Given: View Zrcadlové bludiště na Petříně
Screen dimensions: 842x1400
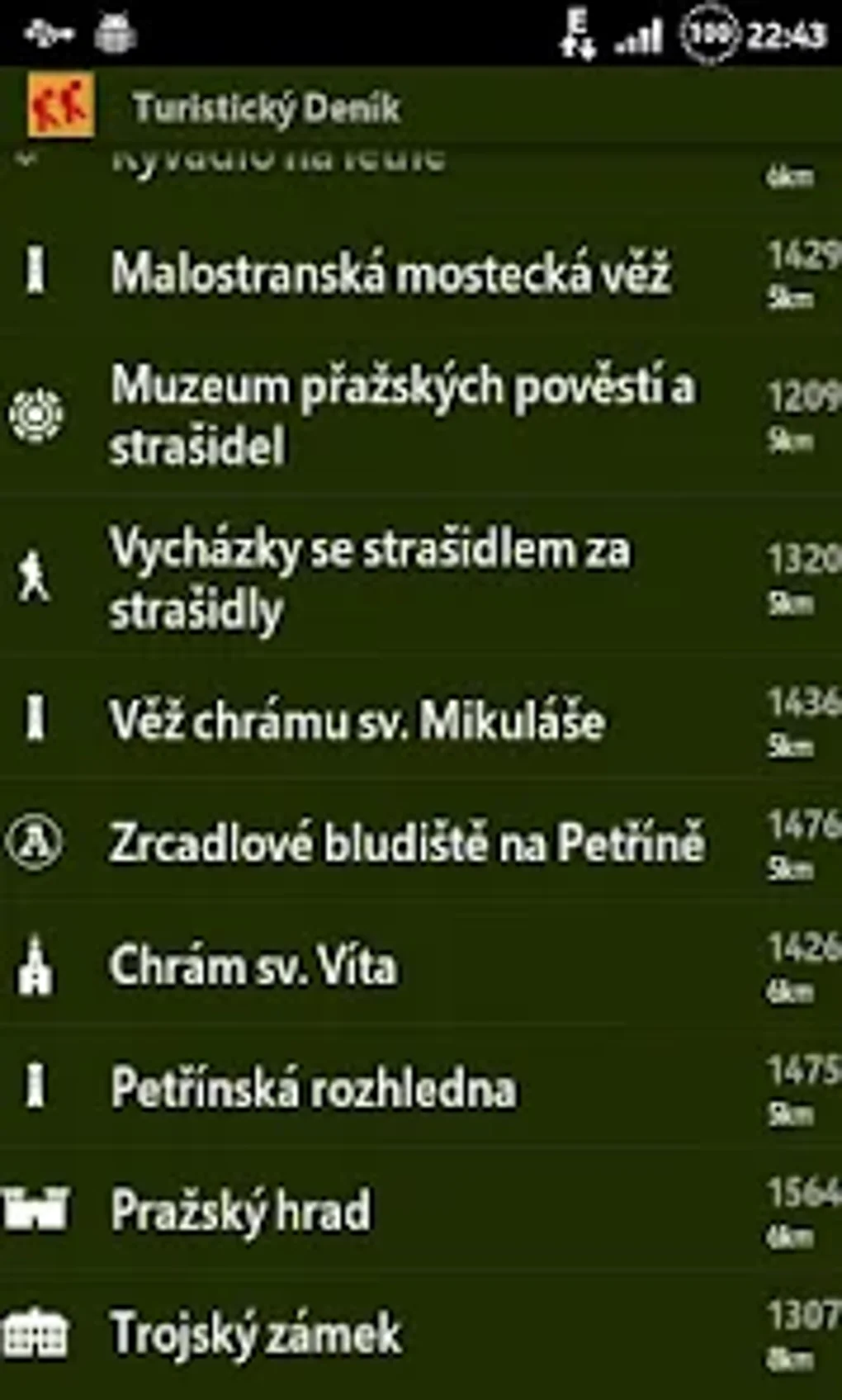Looking at the screenshot, I should tap(421, 842).
